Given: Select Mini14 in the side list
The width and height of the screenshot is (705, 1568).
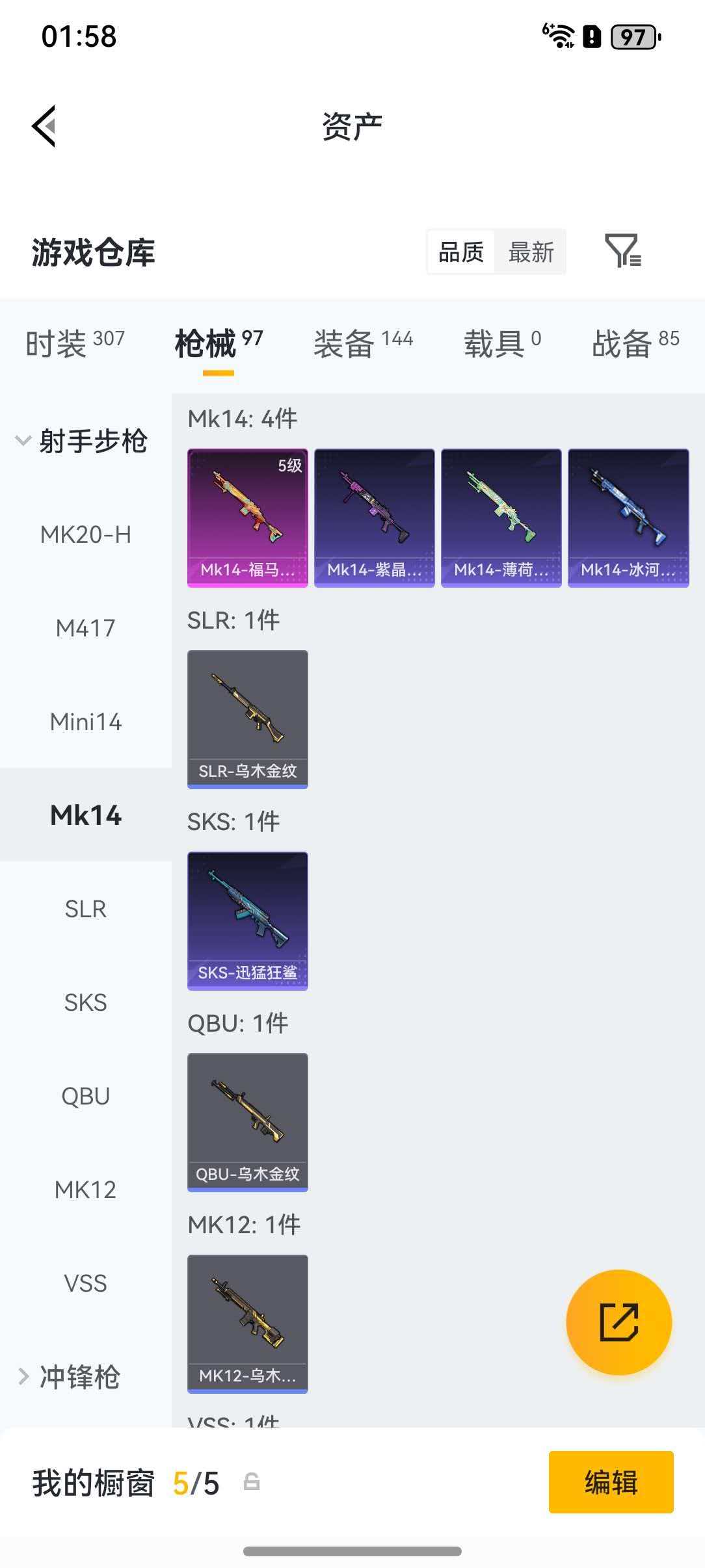Looking at the screenshot, I should [85, 722].
